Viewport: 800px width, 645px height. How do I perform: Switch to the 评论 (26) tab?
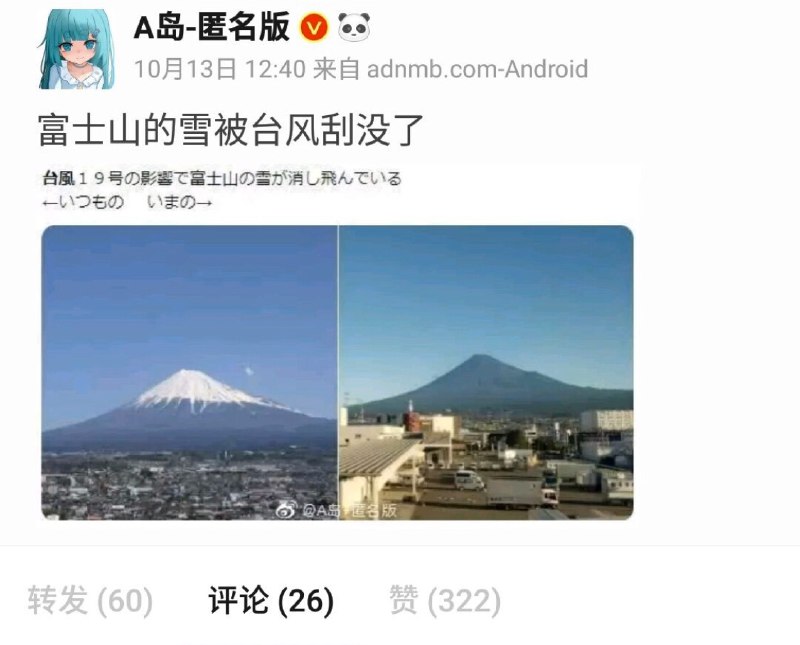[x=270, y=600]
